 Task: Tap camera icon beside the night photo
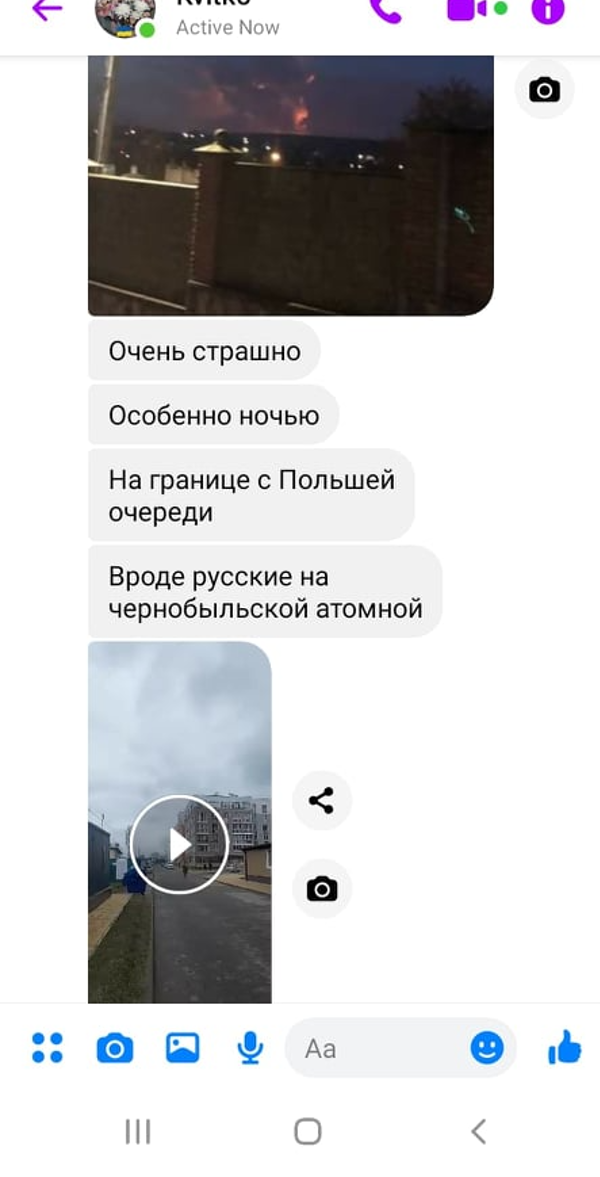pyautogui.click(x=544, y=91)
